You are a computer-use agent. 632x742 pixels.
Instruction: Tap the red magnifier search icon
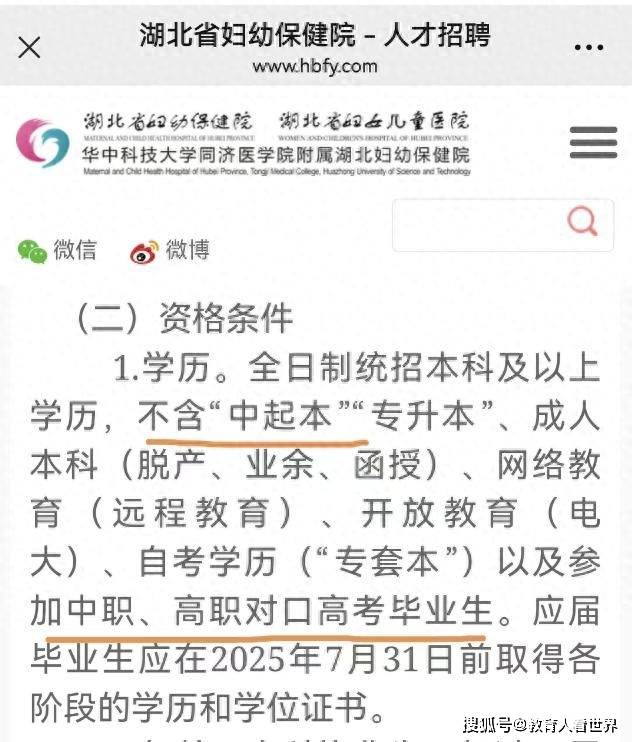[582, 222]
